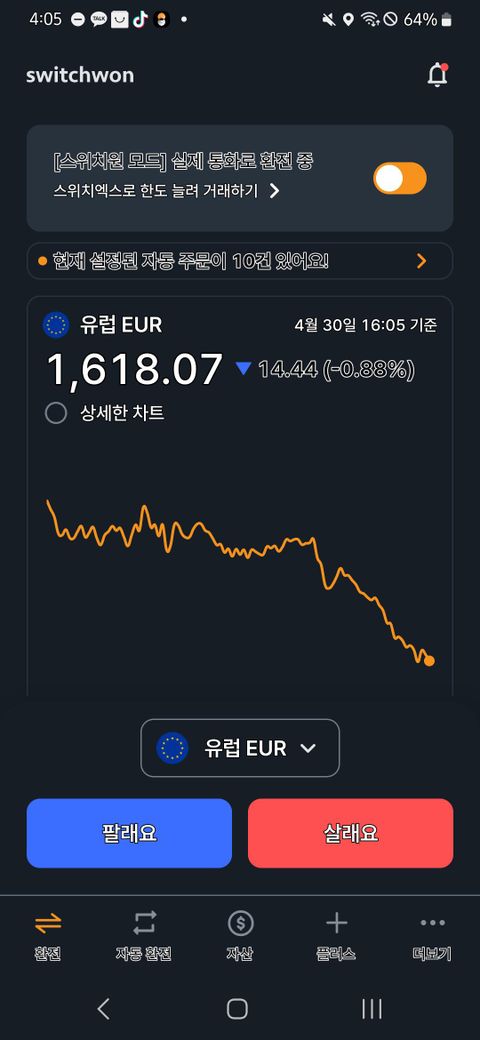
Task: Select the 상세한 차트 option
Action: pyautogui.click(x=104, y=414)
